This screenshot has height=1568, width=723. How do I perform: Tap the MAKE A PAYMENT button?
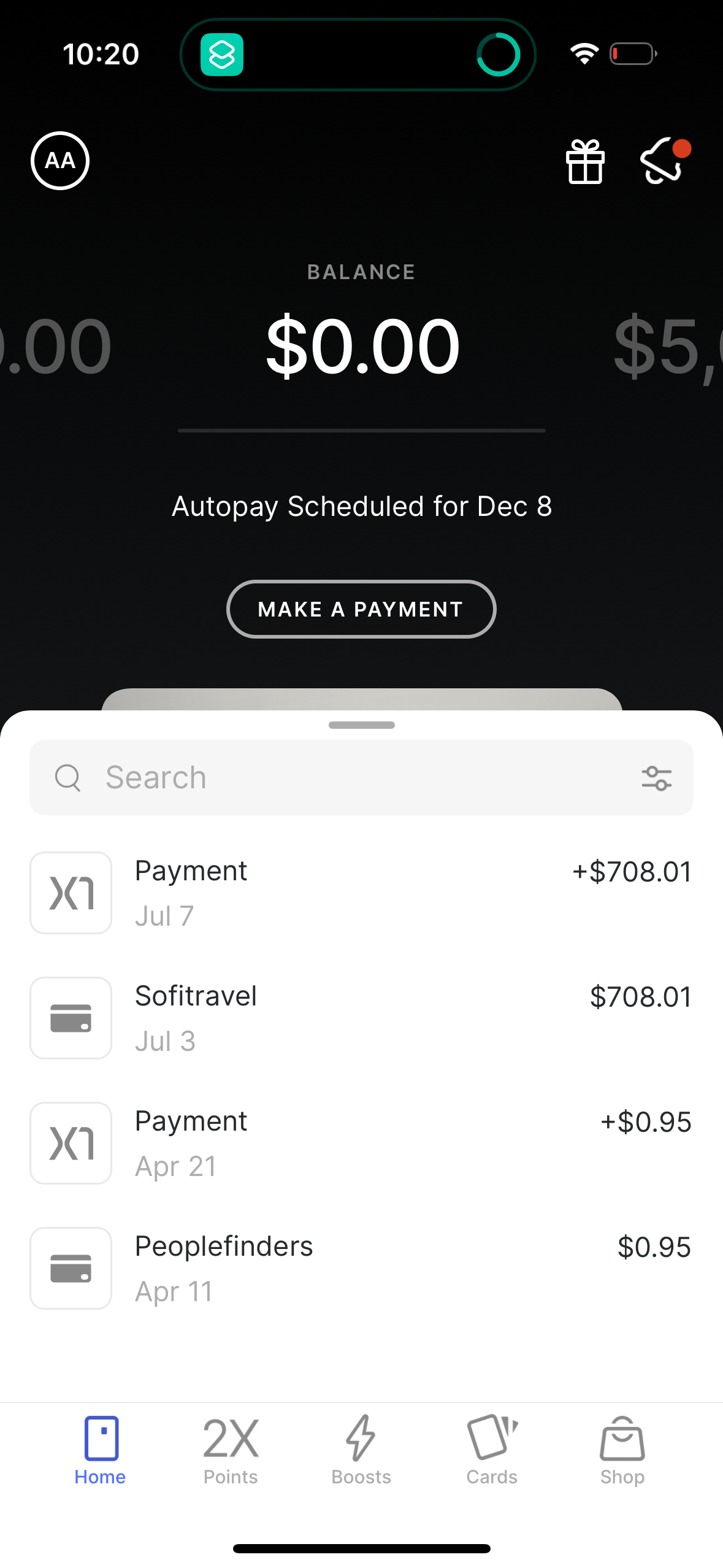[x=361, y=609]
